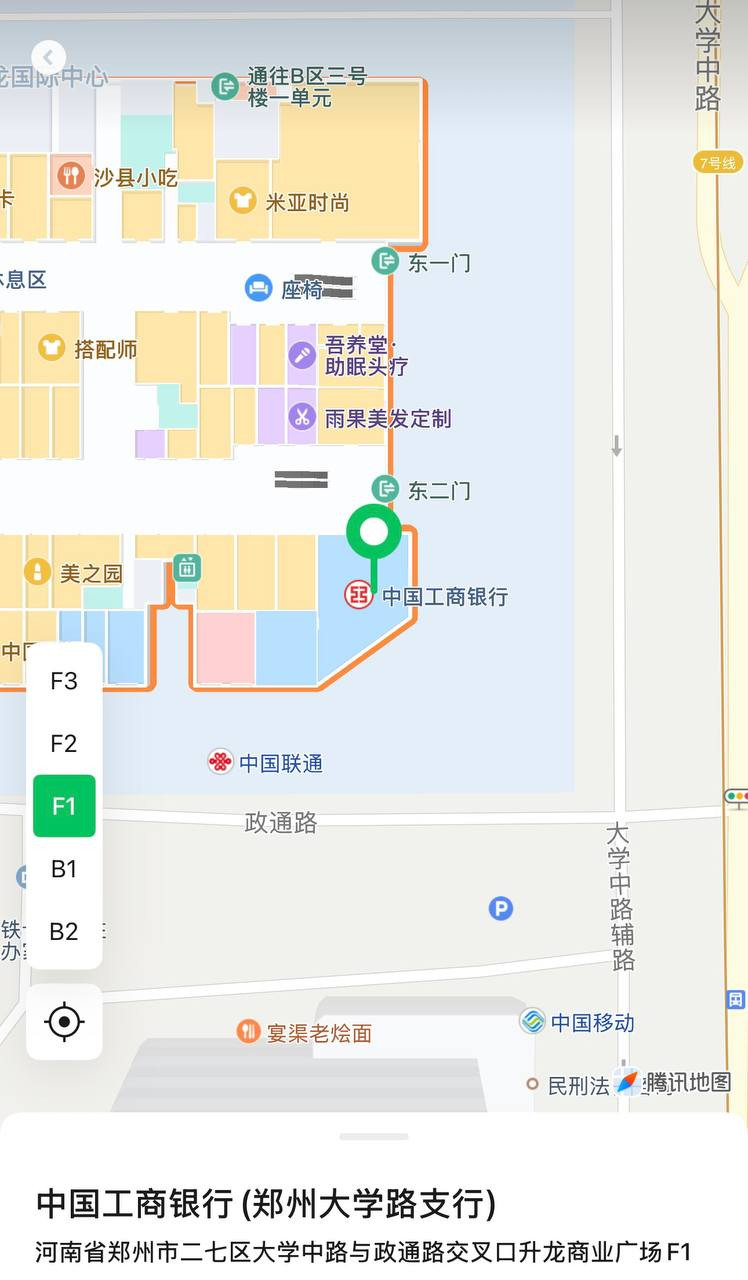Image resolution: width=748 pixels, height=1280 pixels.
Task: Tap the 米亚时尚 shop marker
Action: coord(243,201)
